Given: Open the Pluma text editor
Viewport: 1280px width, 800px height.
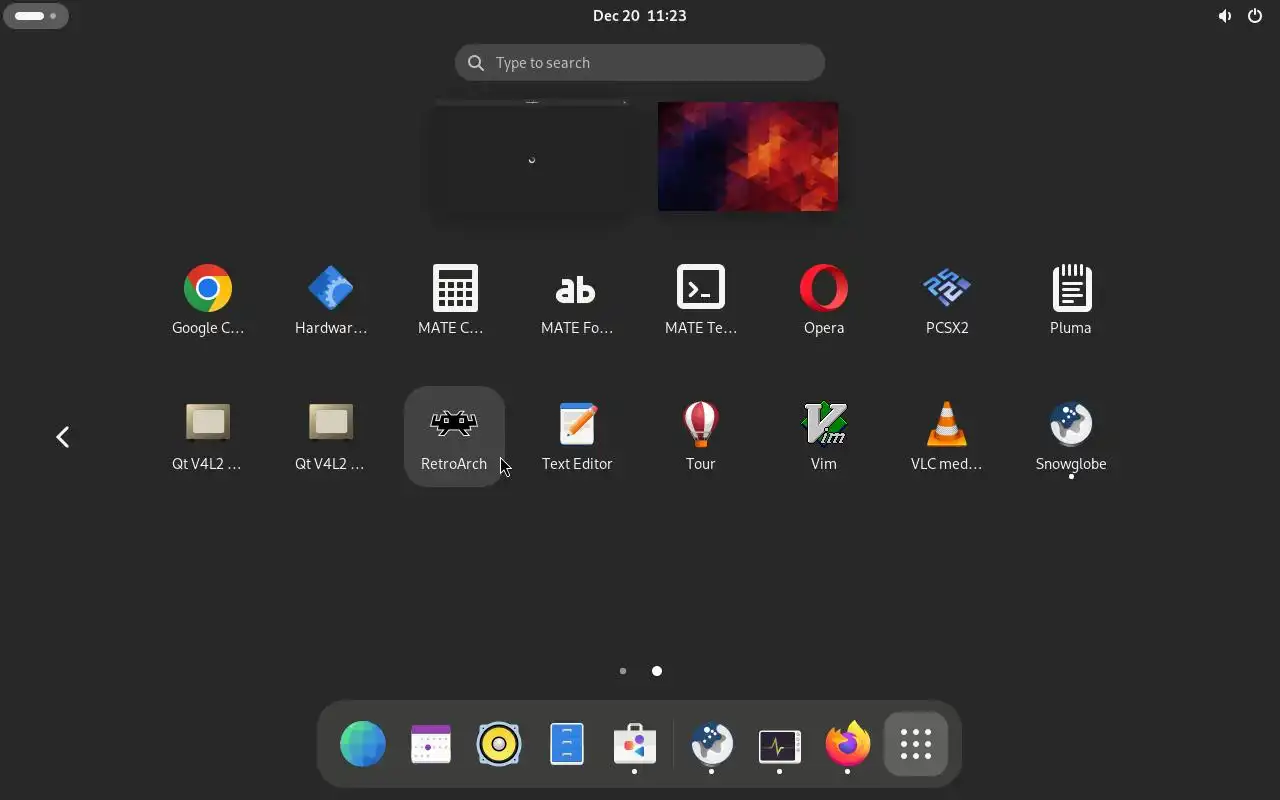Looking at the screenshot, I should point(1070,290).
